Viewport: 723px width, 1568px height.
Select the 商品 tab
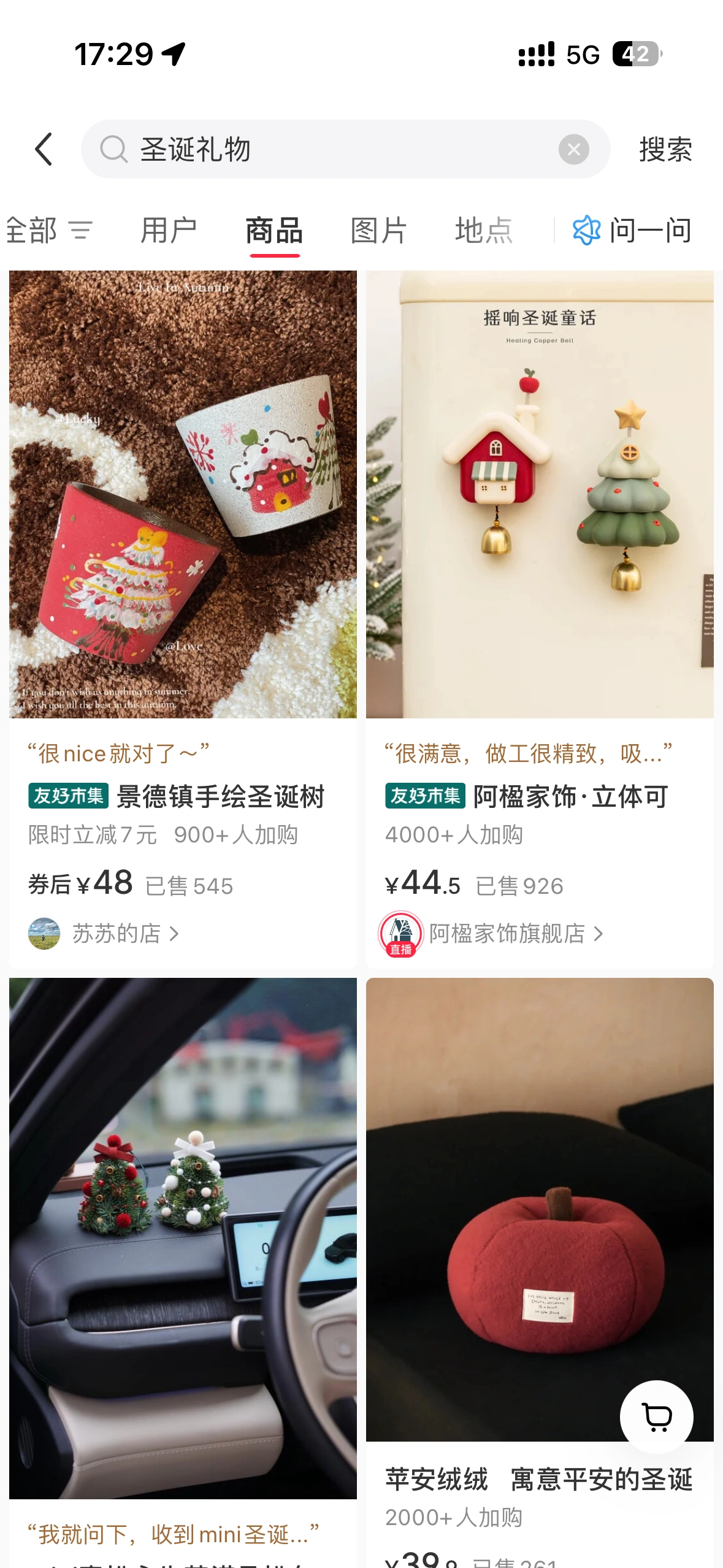pos(274,231)
